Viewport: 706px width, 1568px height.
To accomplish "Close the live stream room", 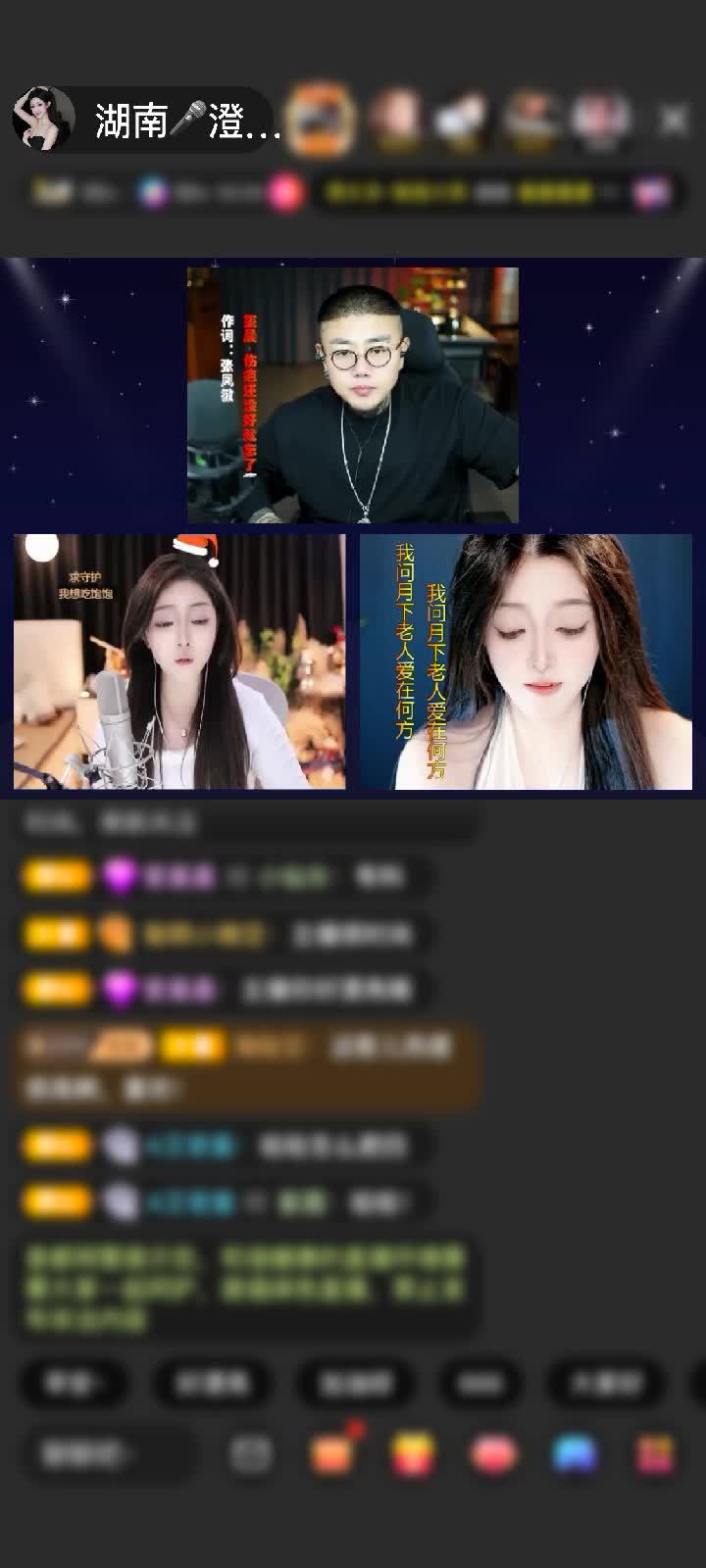I will pyautogui.click(x=673, y=121).
